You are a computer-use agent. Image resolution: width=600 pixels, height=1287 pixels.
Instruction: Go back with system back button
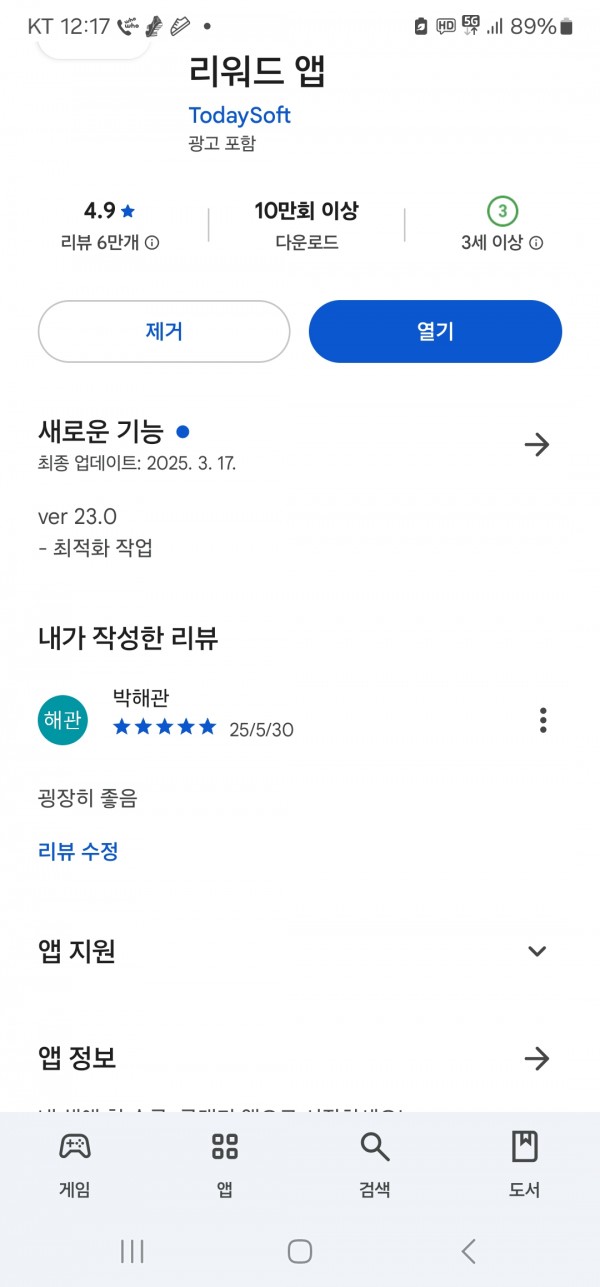[x=467, y=1250]
